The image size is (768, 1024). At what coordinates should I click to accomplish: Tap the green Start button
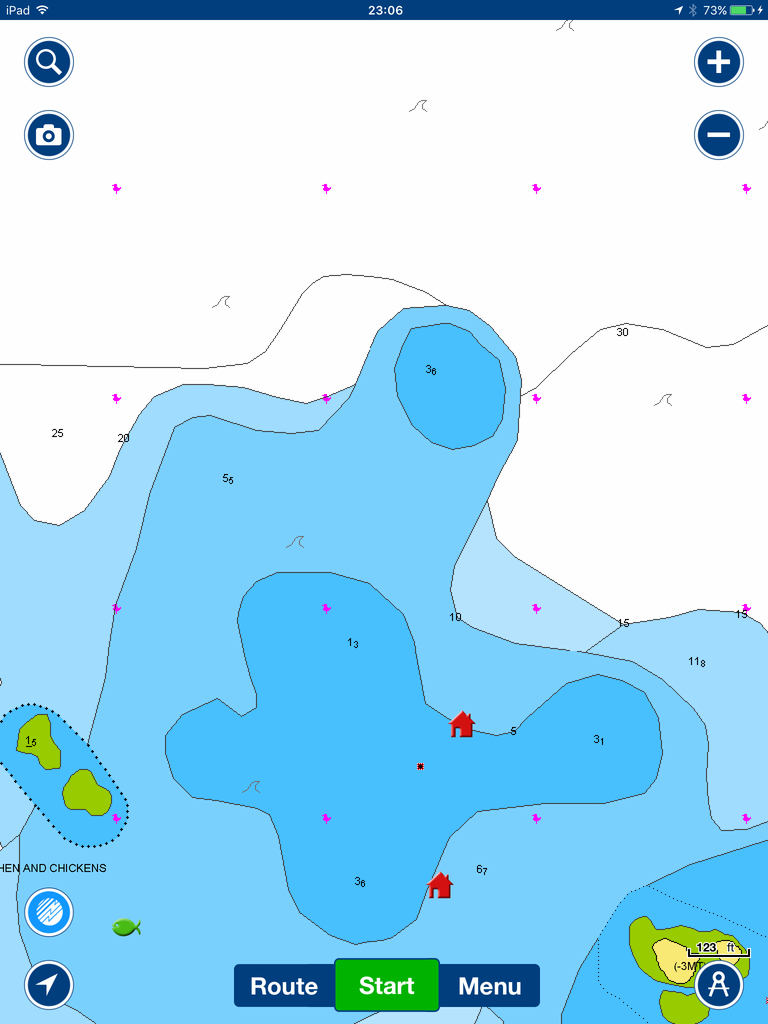click(386, 986)
